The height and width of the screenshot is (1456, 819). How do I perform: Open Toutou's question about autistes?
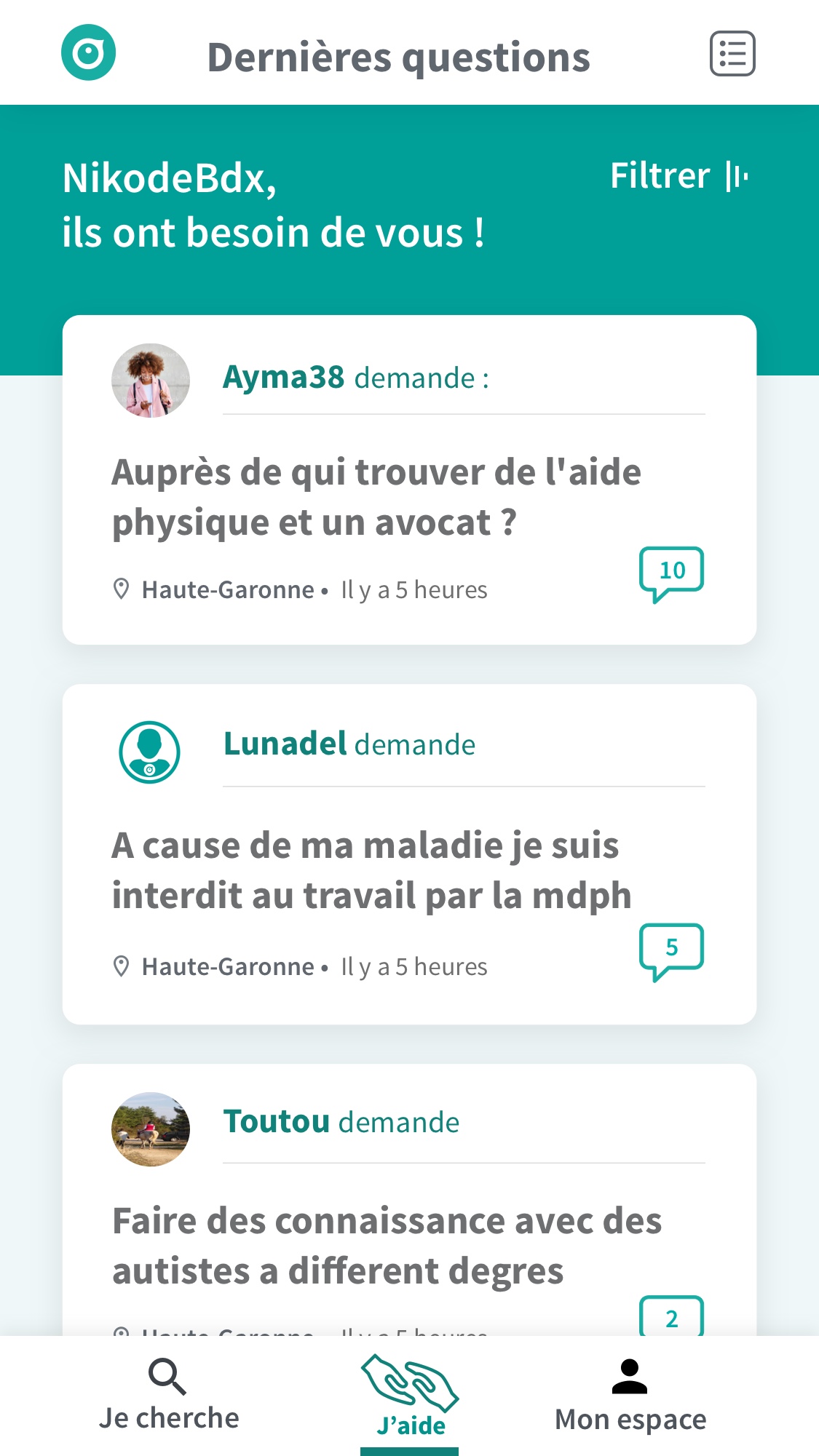point(386,1246)
